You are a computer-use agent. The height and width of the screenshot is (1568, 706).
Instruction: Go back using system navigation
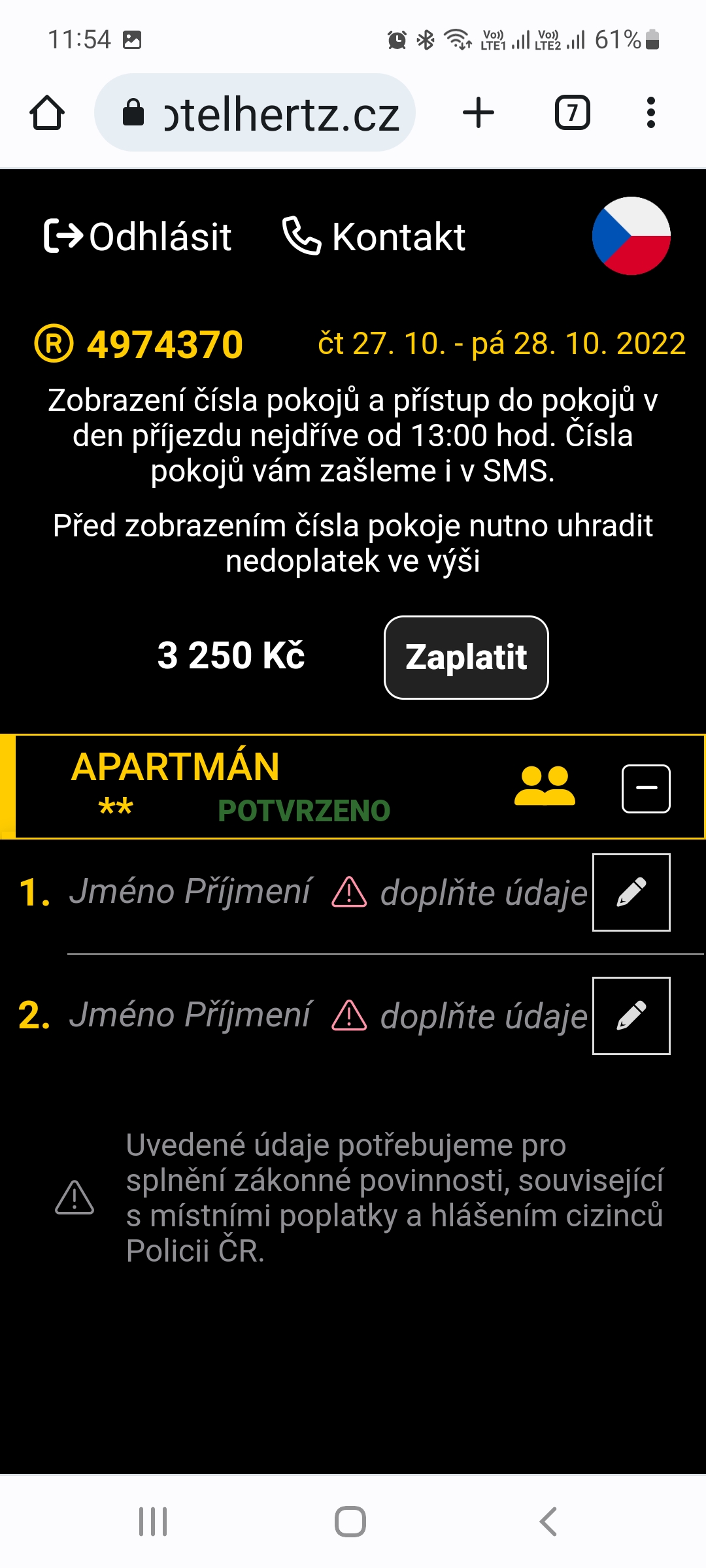[548, 1522]
